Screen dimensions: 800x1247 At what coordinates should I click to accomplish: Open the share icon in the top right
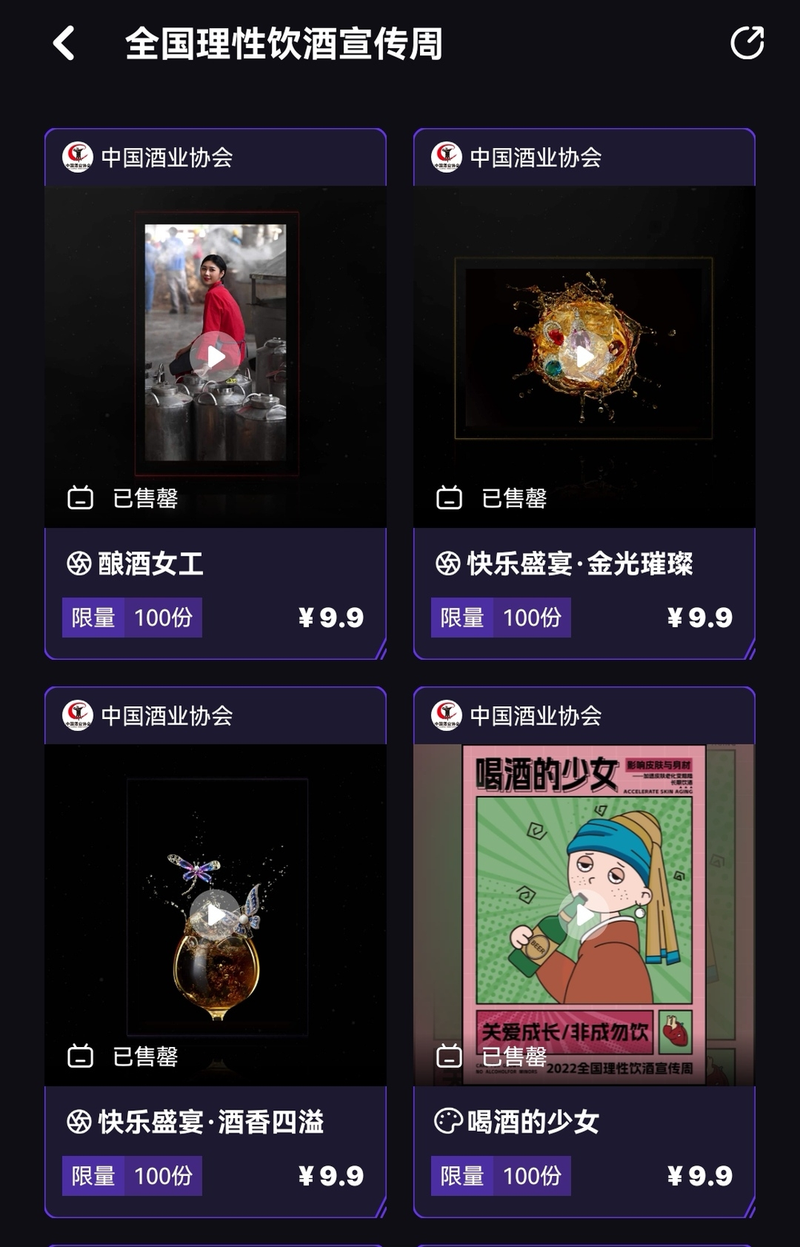tap(747, 43)
